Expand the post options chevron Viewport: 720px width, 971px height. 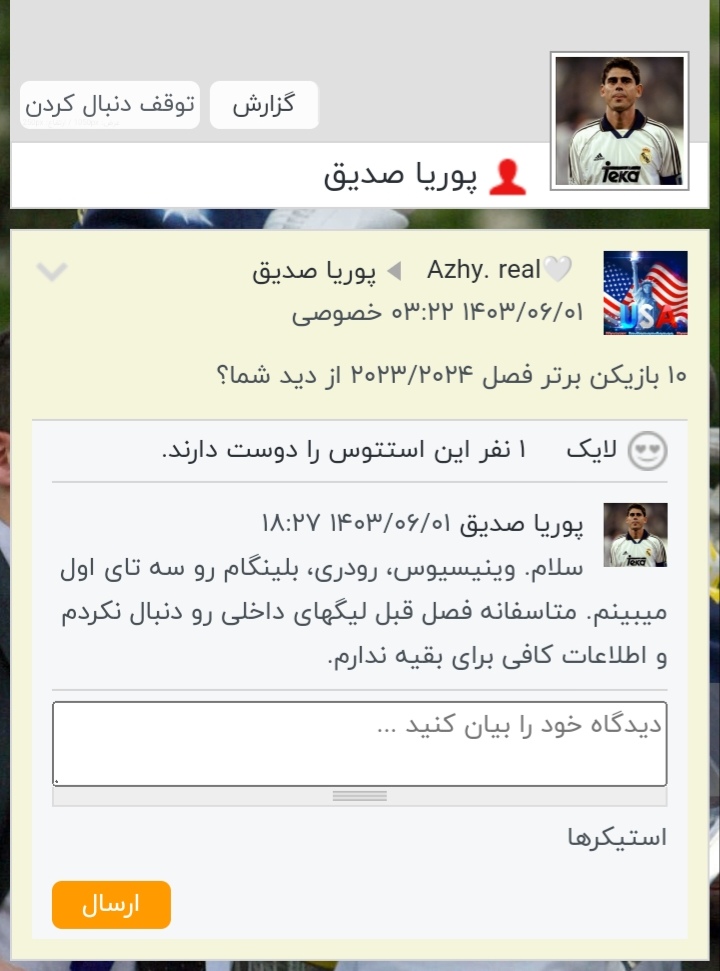(52, 271)
